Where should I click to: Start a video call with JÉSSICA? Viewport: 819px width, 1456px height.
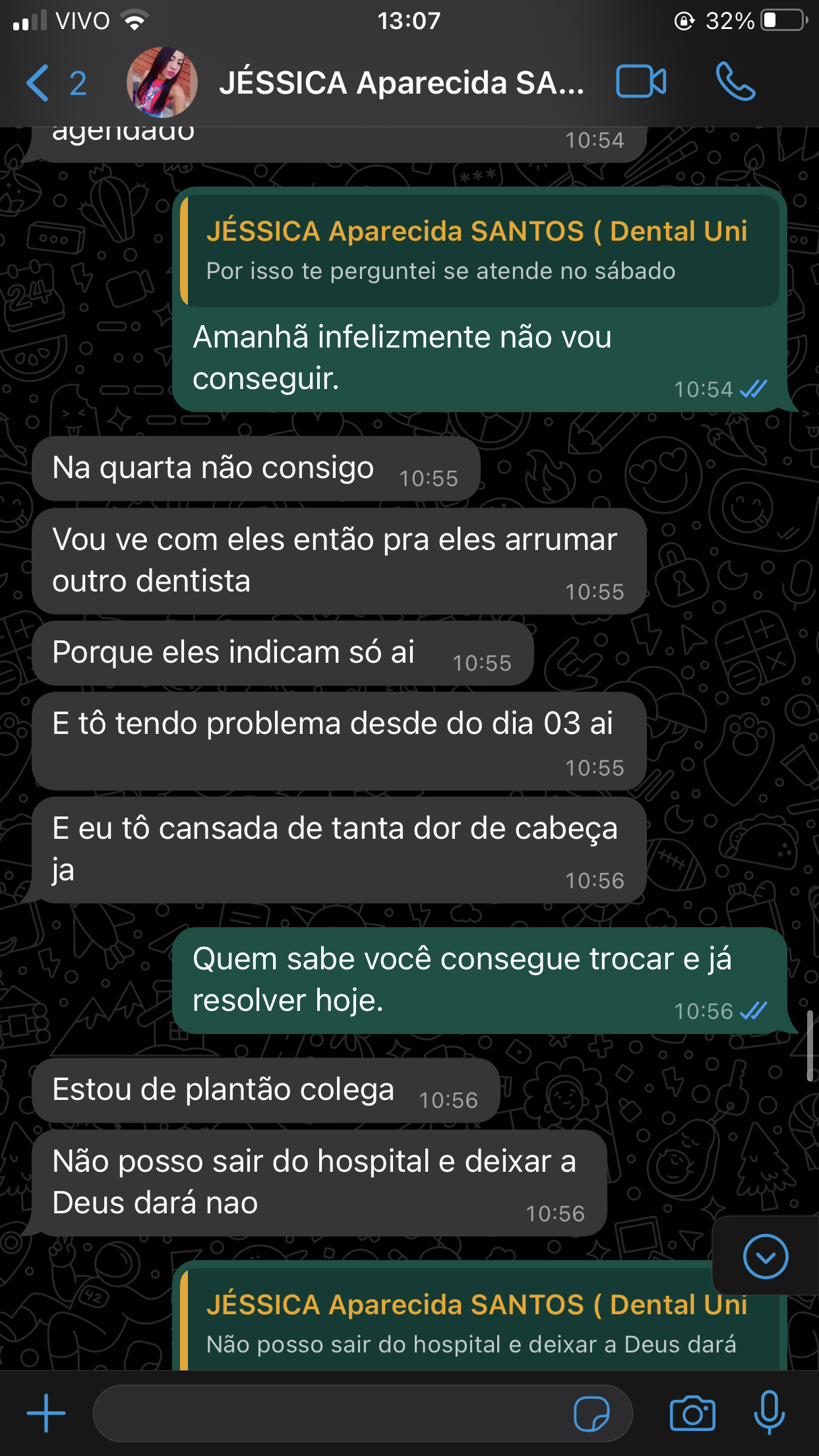tap(640, 82)
